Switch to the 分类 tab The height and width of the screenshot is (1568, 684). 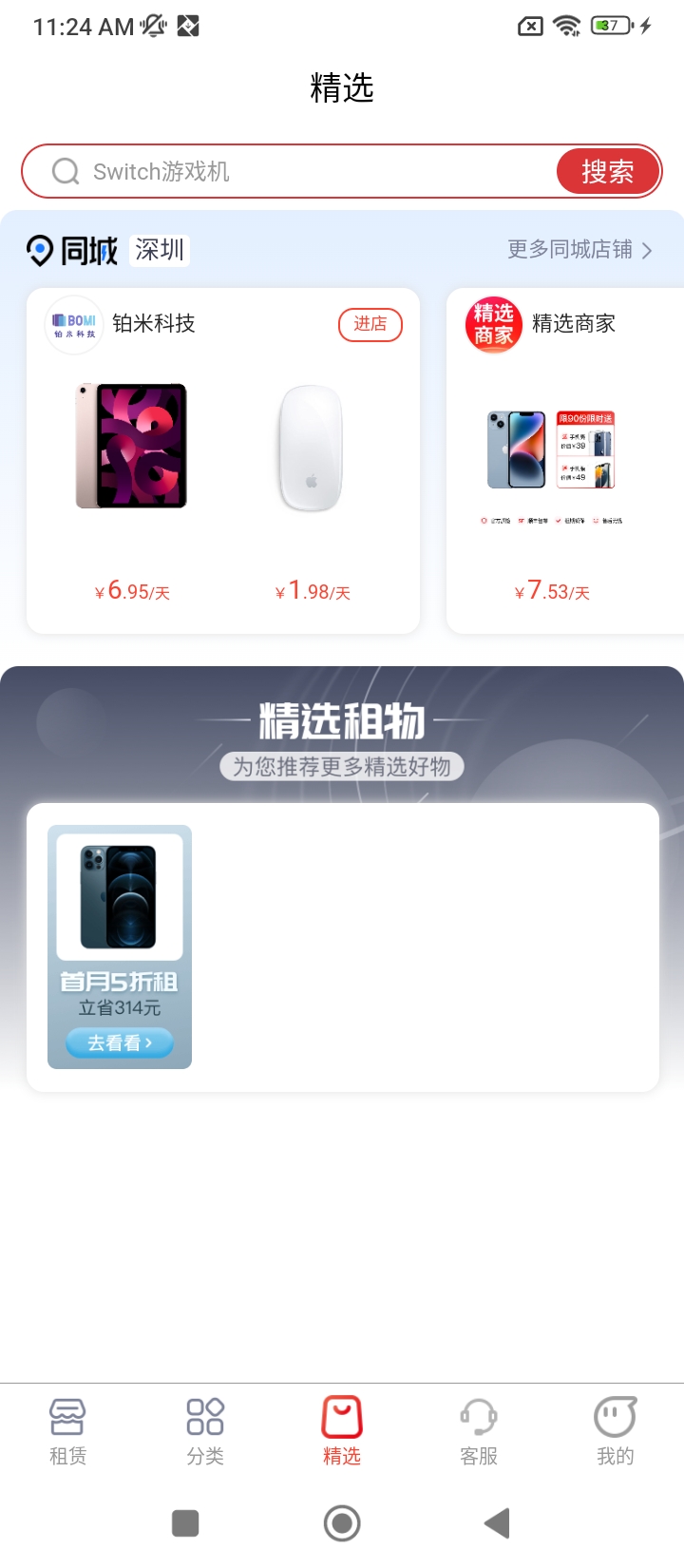pos(205,1430)
